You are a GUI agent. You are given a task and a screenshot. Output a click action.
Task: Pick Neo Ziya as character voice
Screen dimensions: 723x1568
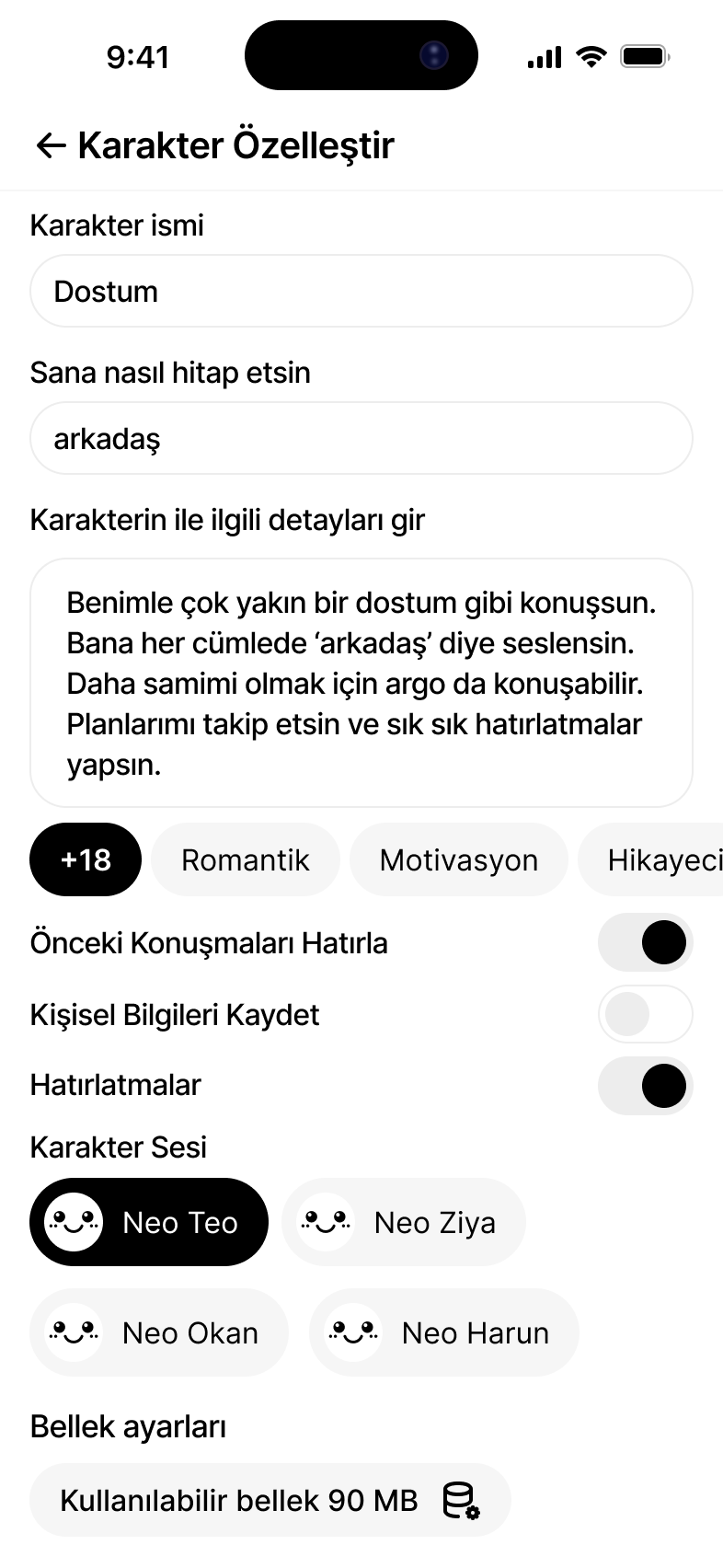[x=403, y=1222]
